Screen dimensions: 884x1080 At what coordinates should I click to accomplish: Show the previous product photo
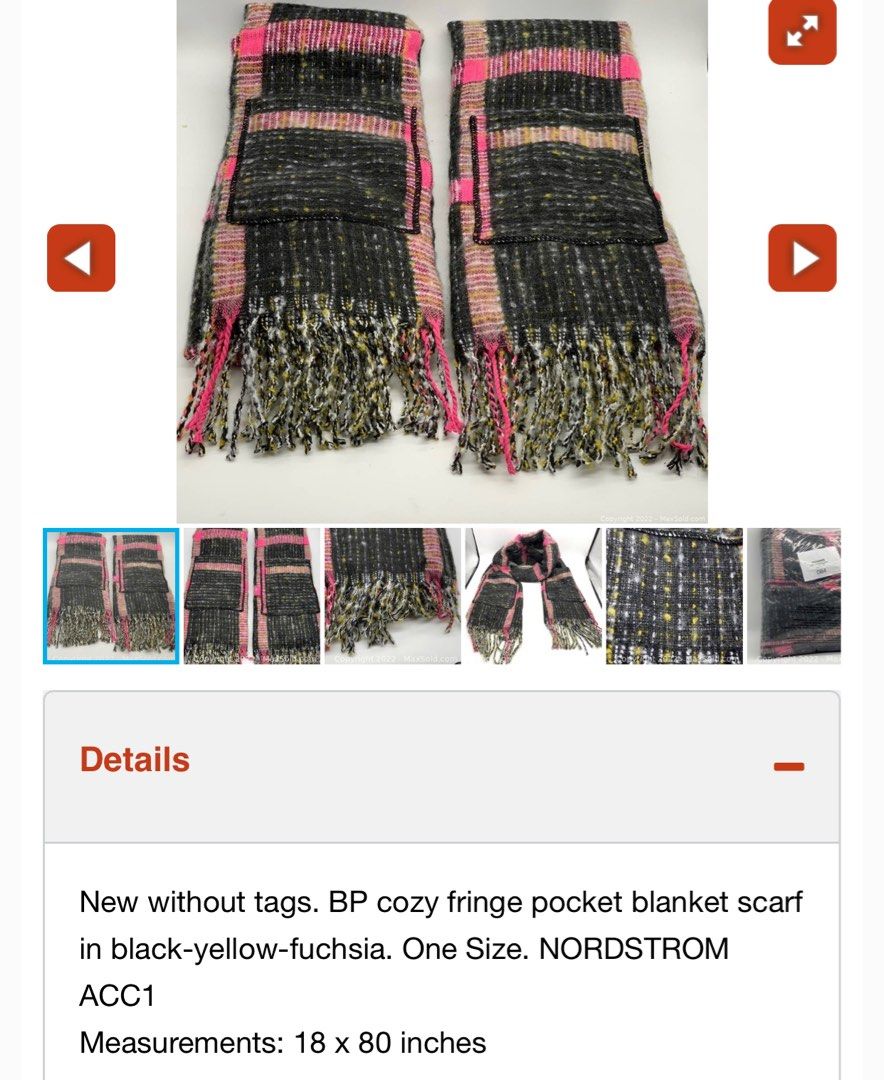pos(81,258)
